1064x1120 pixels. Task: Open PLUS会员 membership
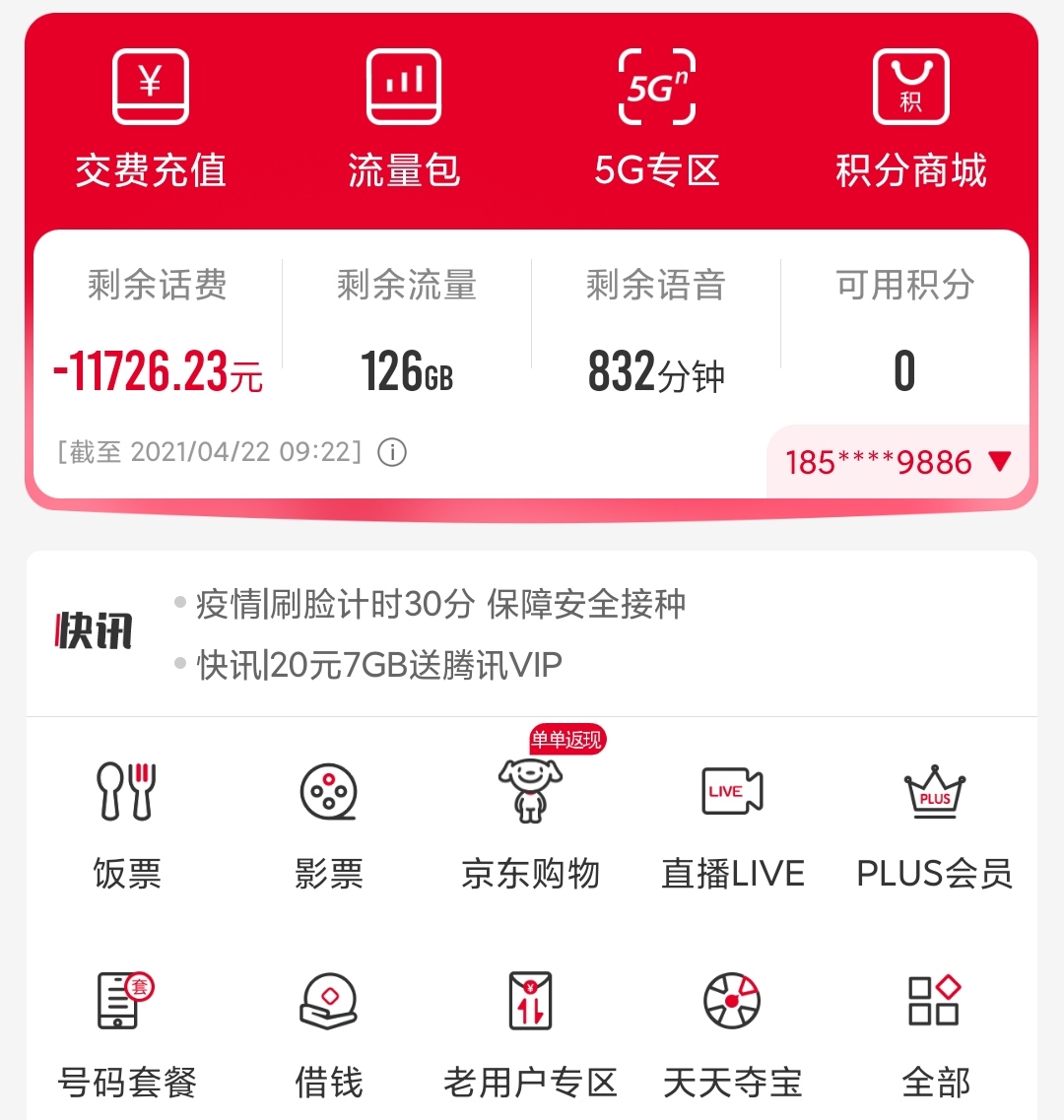point(934,823)
